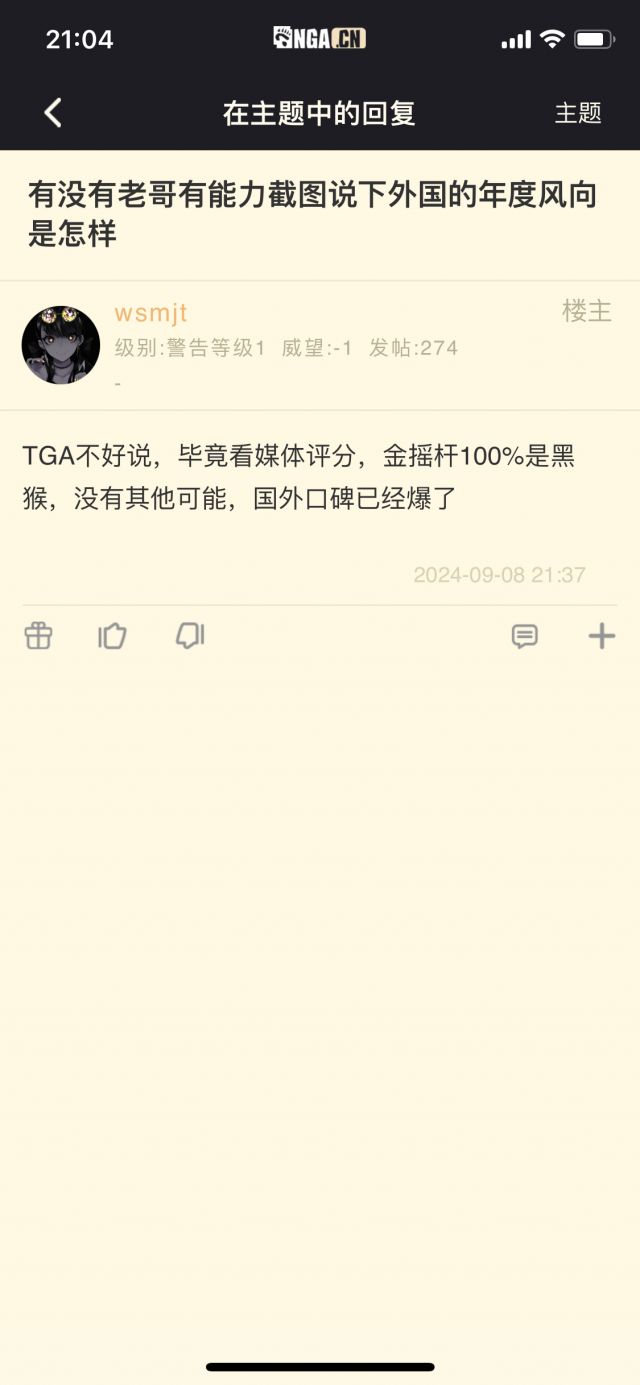Screen dimensions: 640x1385
Task: Downvote the reply with thumbs down
Action: pyautogui.click(x=190, y=636)
